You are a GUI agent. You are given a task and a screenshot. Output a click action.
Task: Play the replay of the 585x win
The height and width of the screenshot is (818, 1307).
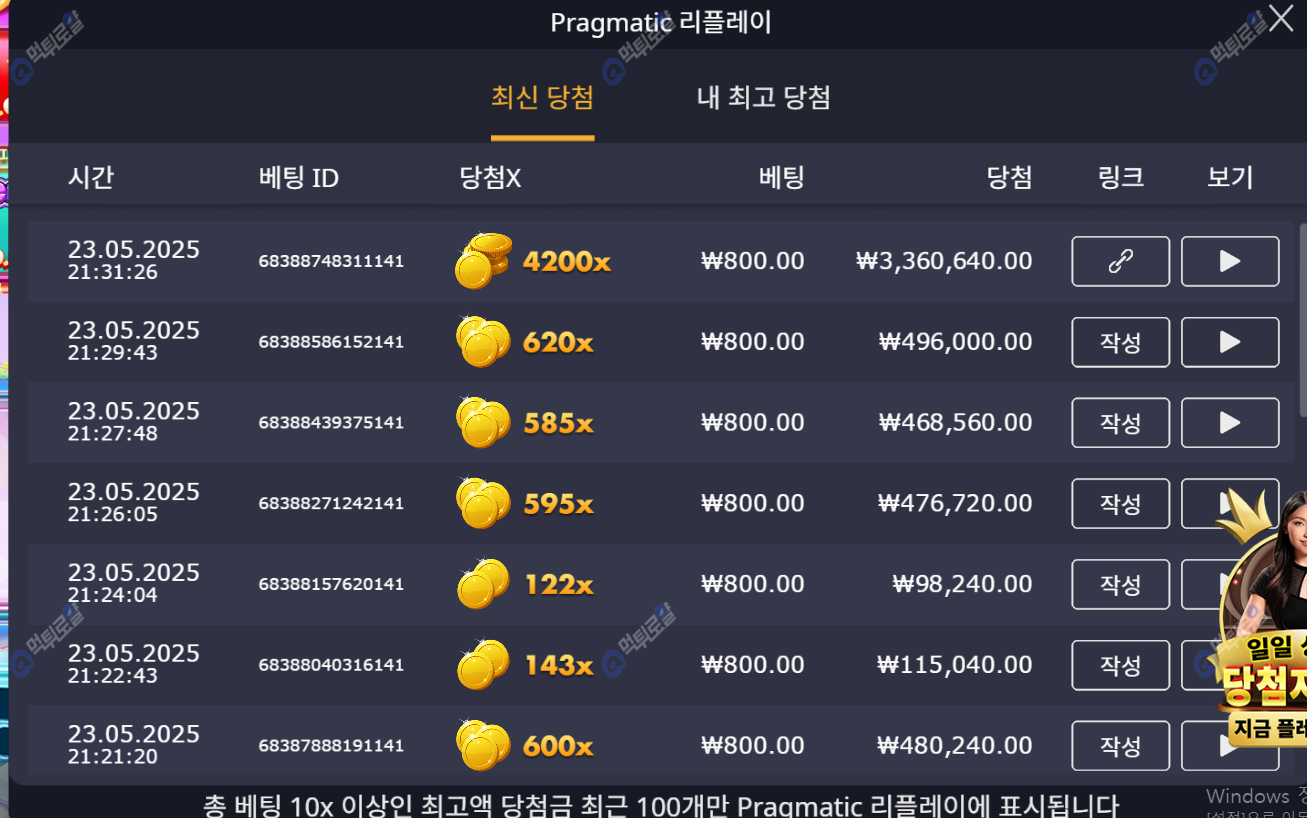[x=1229, y=423]
